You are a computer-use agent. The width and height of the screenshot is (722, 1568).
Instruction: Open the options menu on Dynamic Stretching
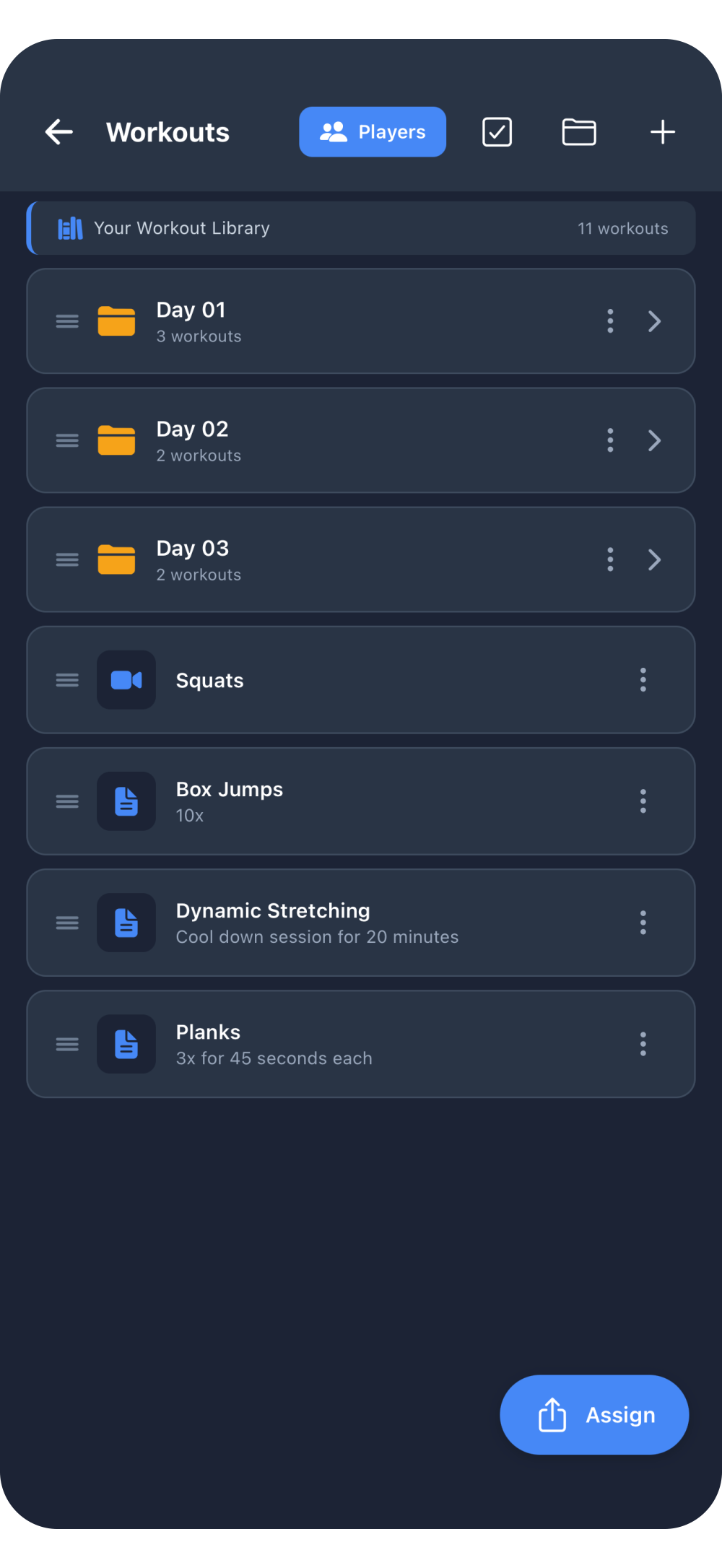(x=643, y=922)
